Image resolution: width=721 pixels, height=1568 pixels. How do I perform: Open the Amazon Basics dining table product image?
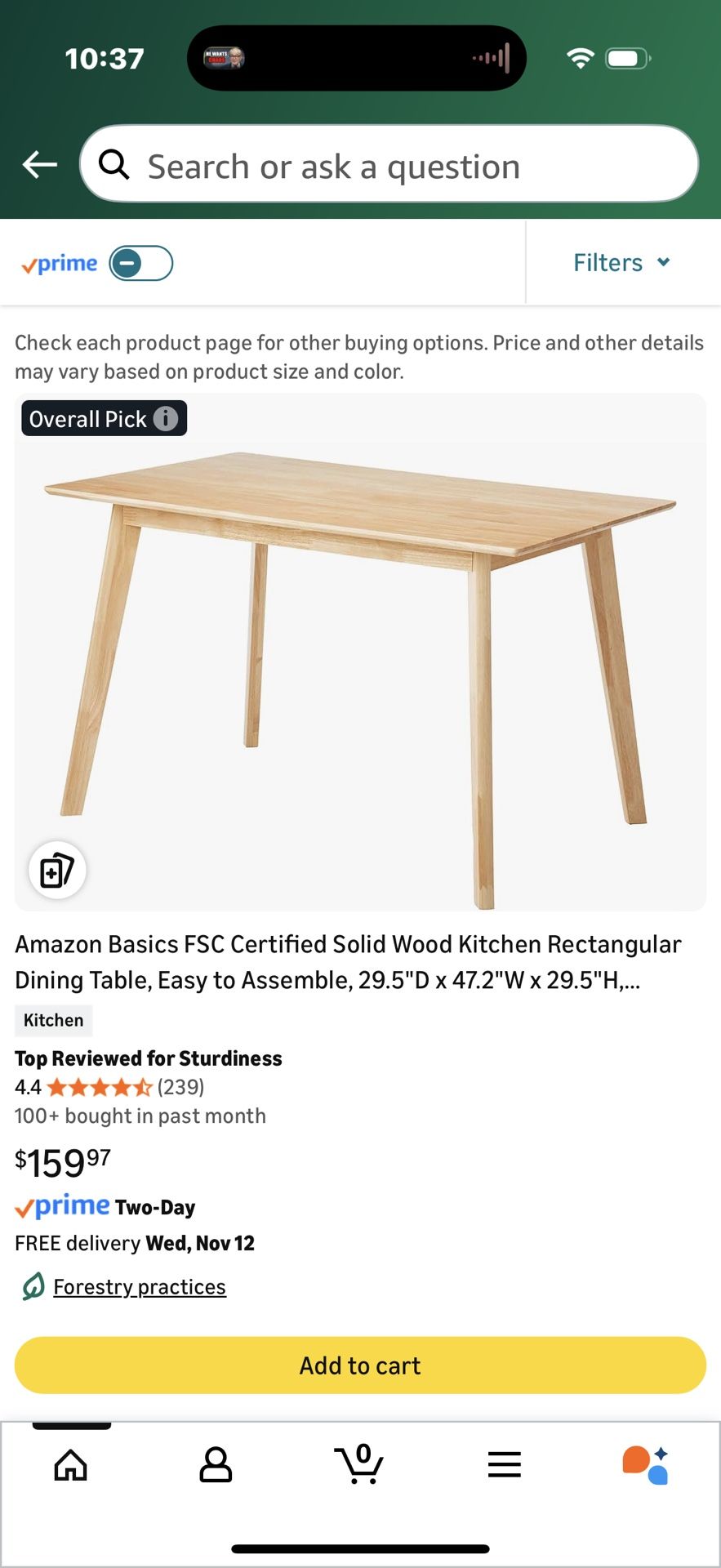coord(360,653)
